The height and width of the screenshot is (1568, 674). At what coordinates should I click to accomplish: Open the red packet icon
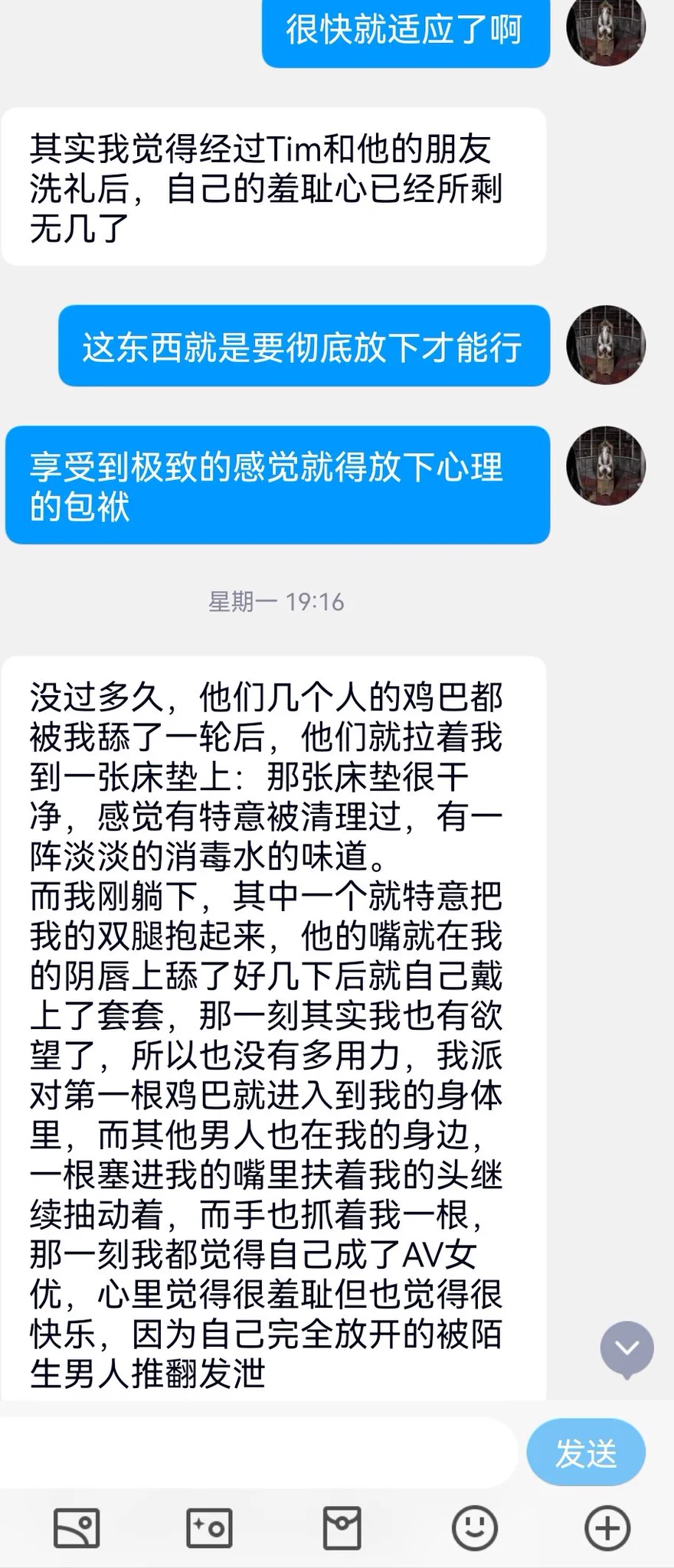click(342, 1529)
